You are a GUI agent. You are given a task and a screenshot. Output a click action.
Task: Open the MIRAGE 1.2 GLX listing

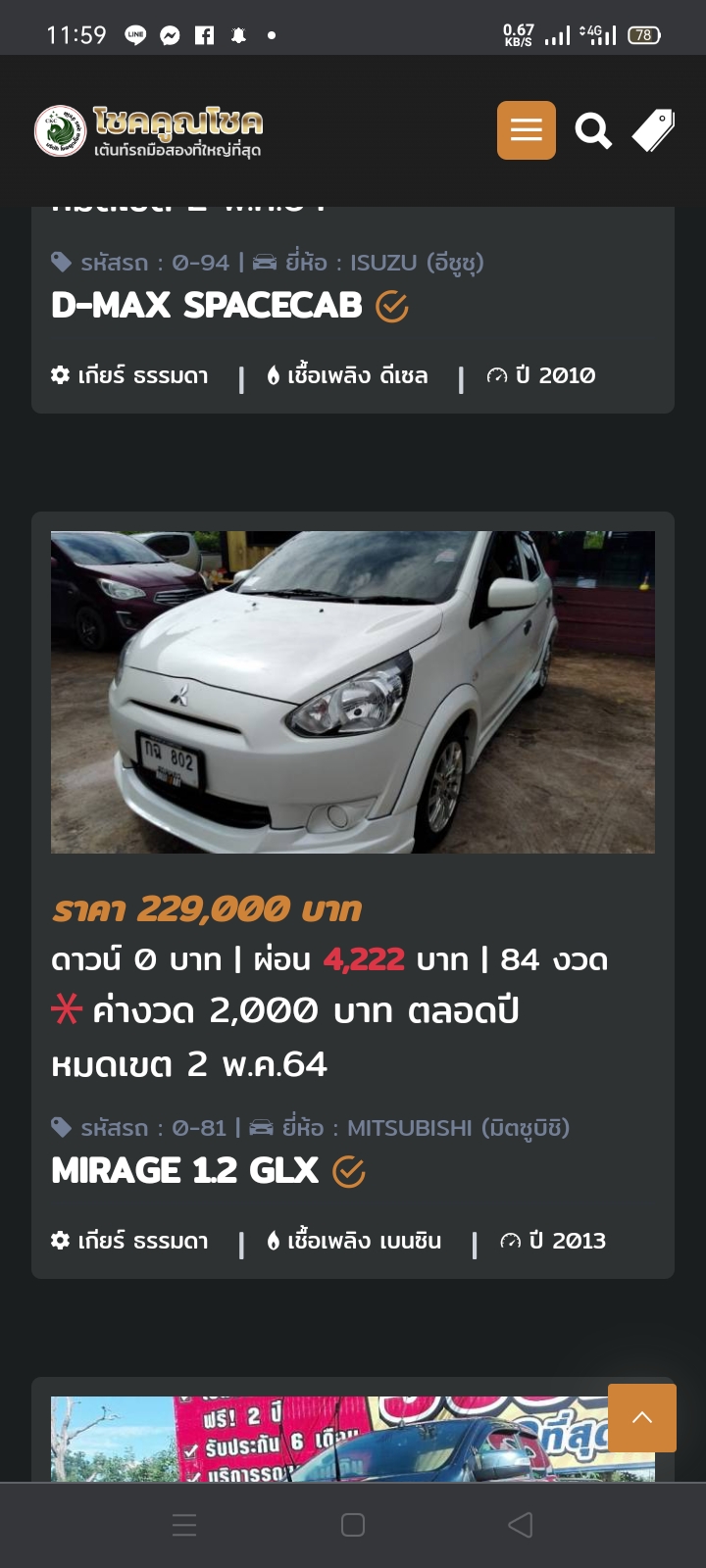tap(185, 1170)
